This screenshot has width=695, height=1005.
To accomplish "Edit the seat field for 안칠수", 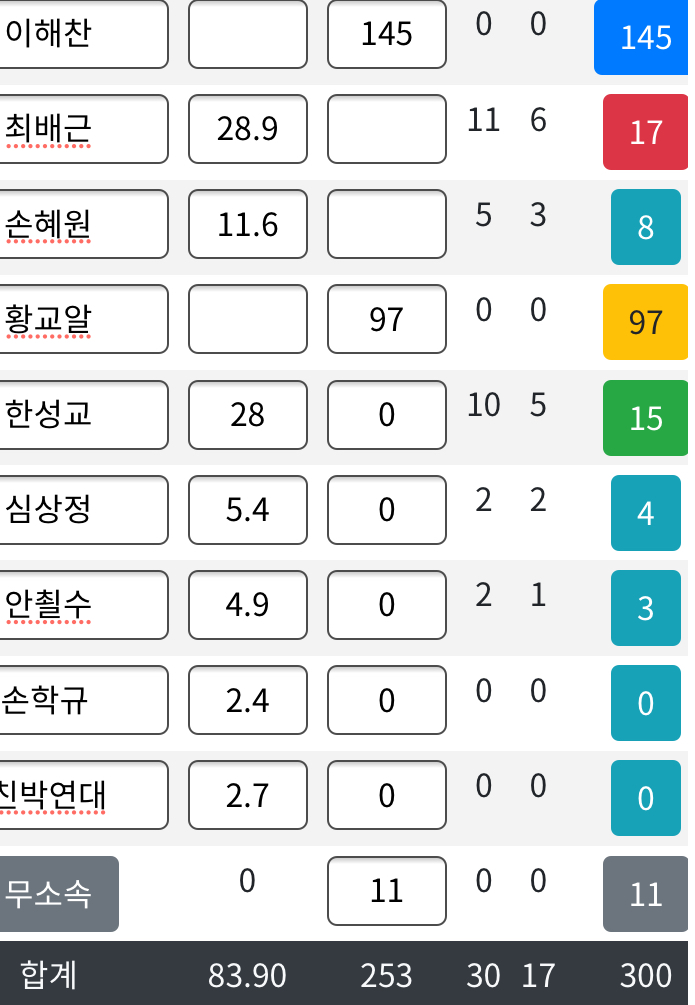I will pyautogui.click(x=387, y=604).
